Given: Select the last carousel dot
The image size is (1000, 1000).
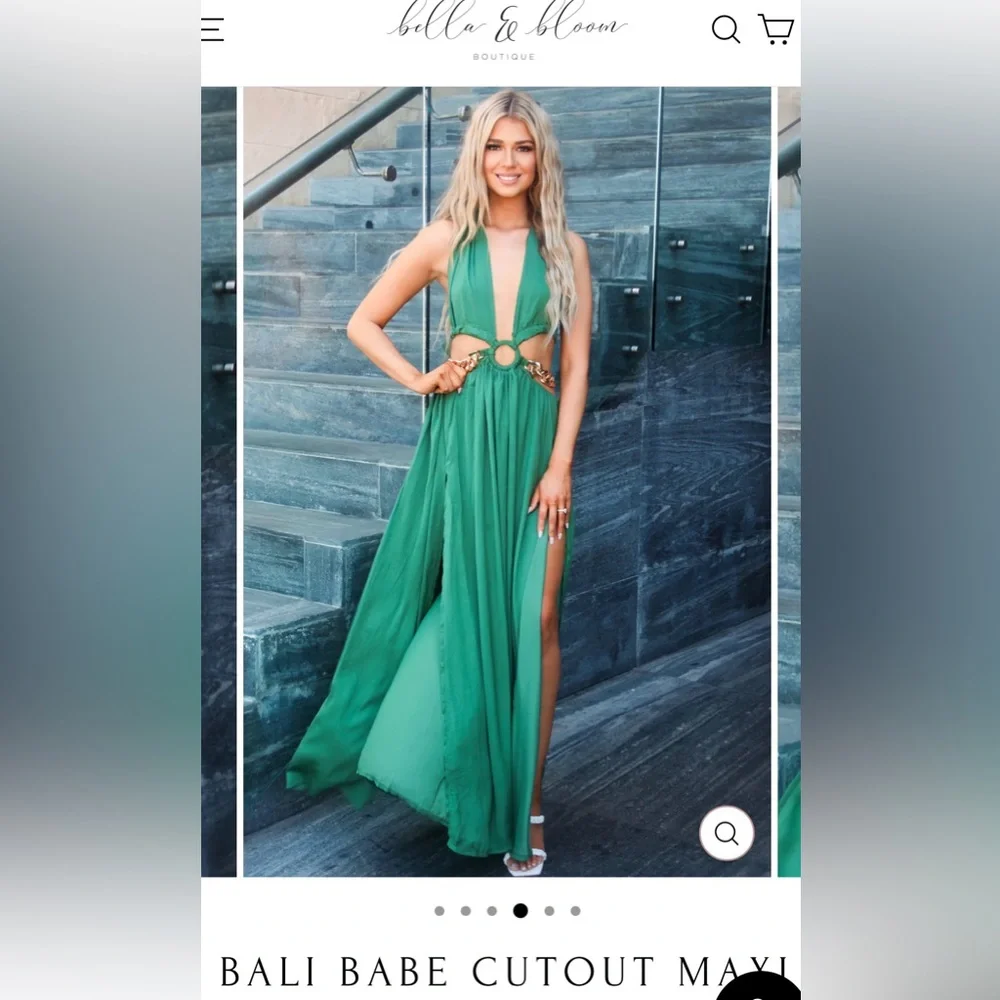Looking at the screenshot, I should click(575, 911).
